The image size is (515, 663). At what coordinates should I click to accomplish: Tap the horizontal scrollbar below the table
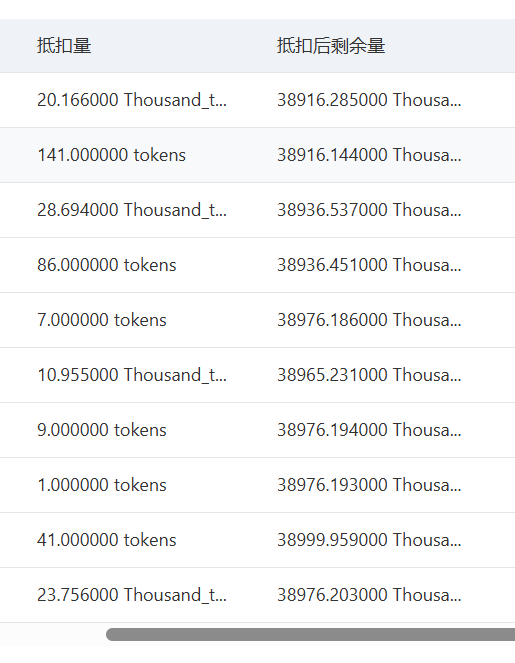tap(310, 634)
